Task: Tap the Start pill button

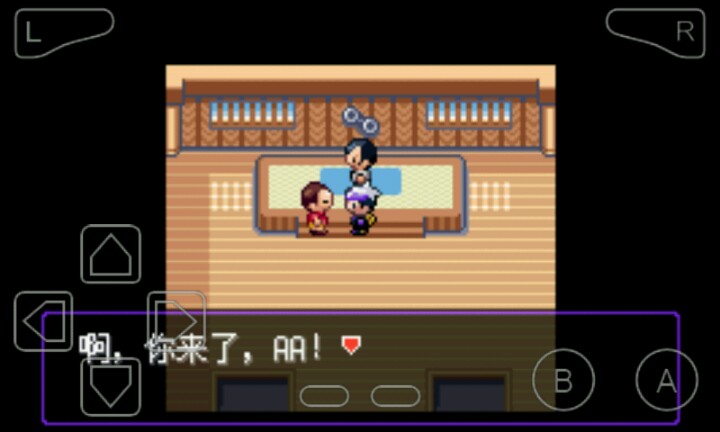Action: click(395, 396)
